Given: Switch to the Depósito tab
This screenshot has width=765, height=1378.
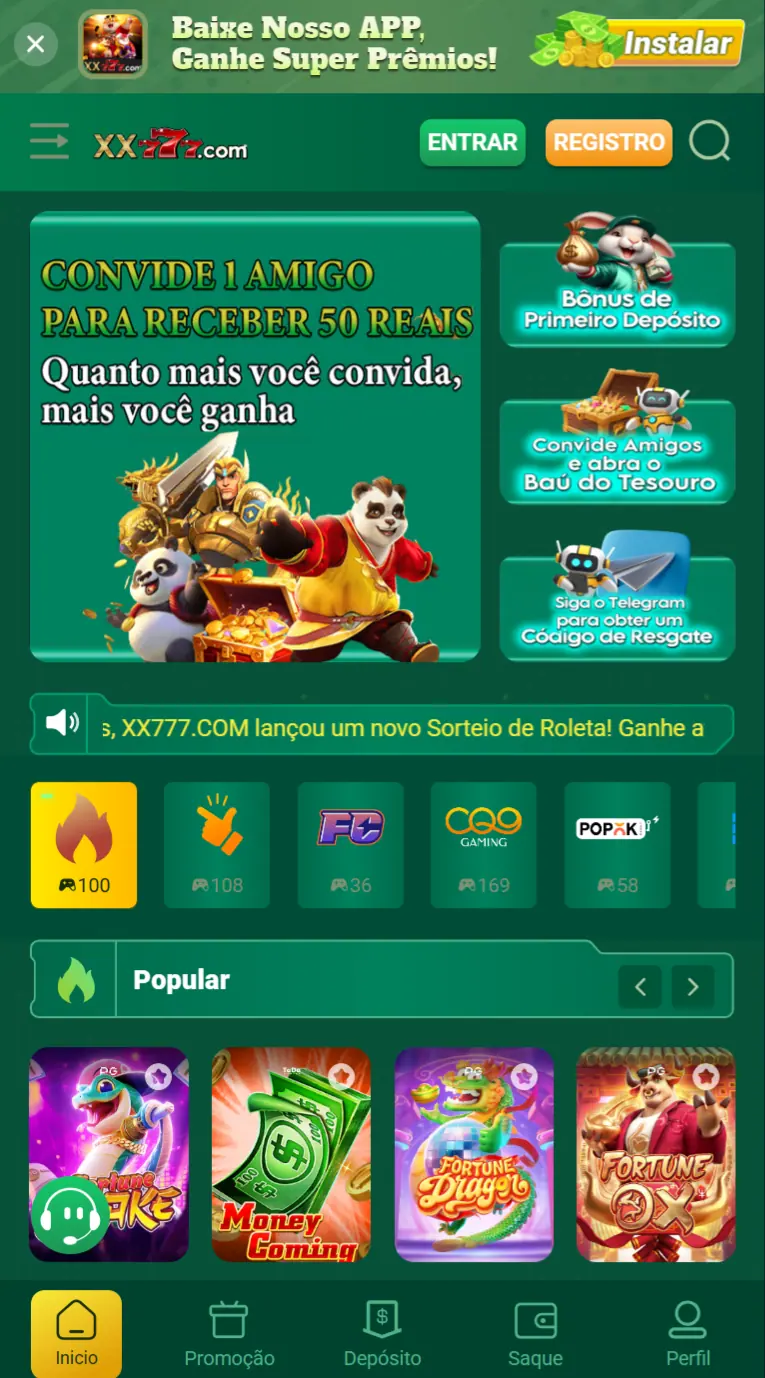Looking at the screenshot, I should [382, 1334].
